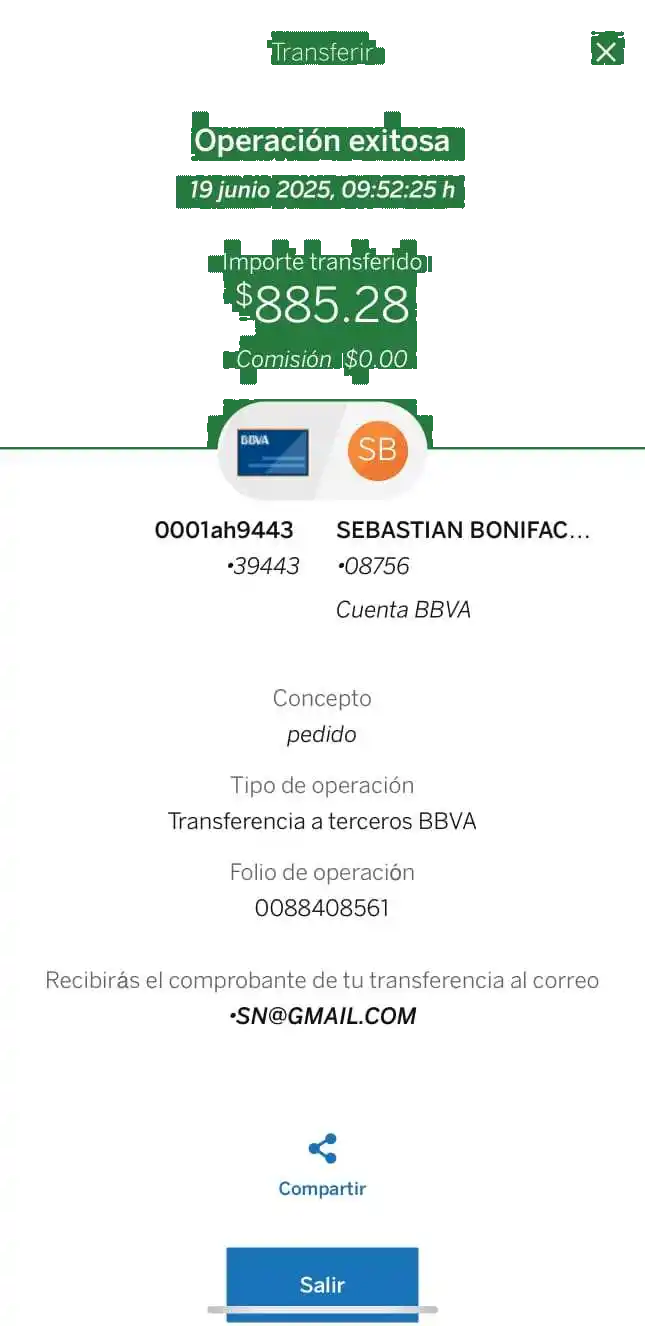Close the transfer confirmation screen
The height and width of the screenshot is (1326, 645).
tap(605, 52)
